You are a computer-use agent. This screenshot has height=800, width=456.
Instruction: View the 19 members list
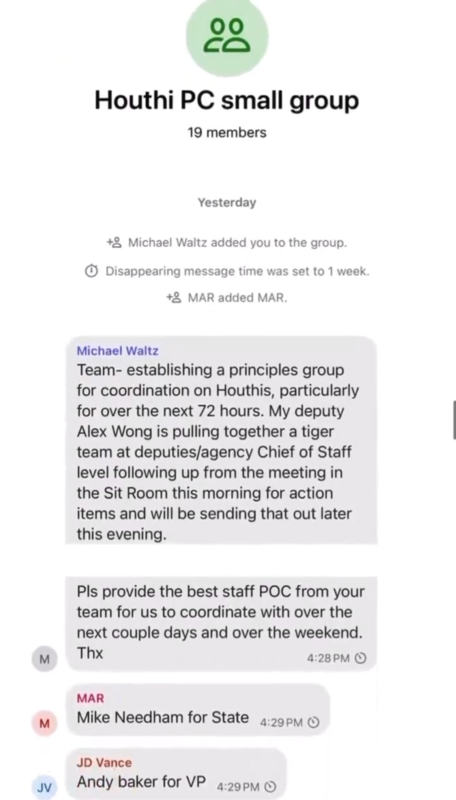click(x=227, y=133)
